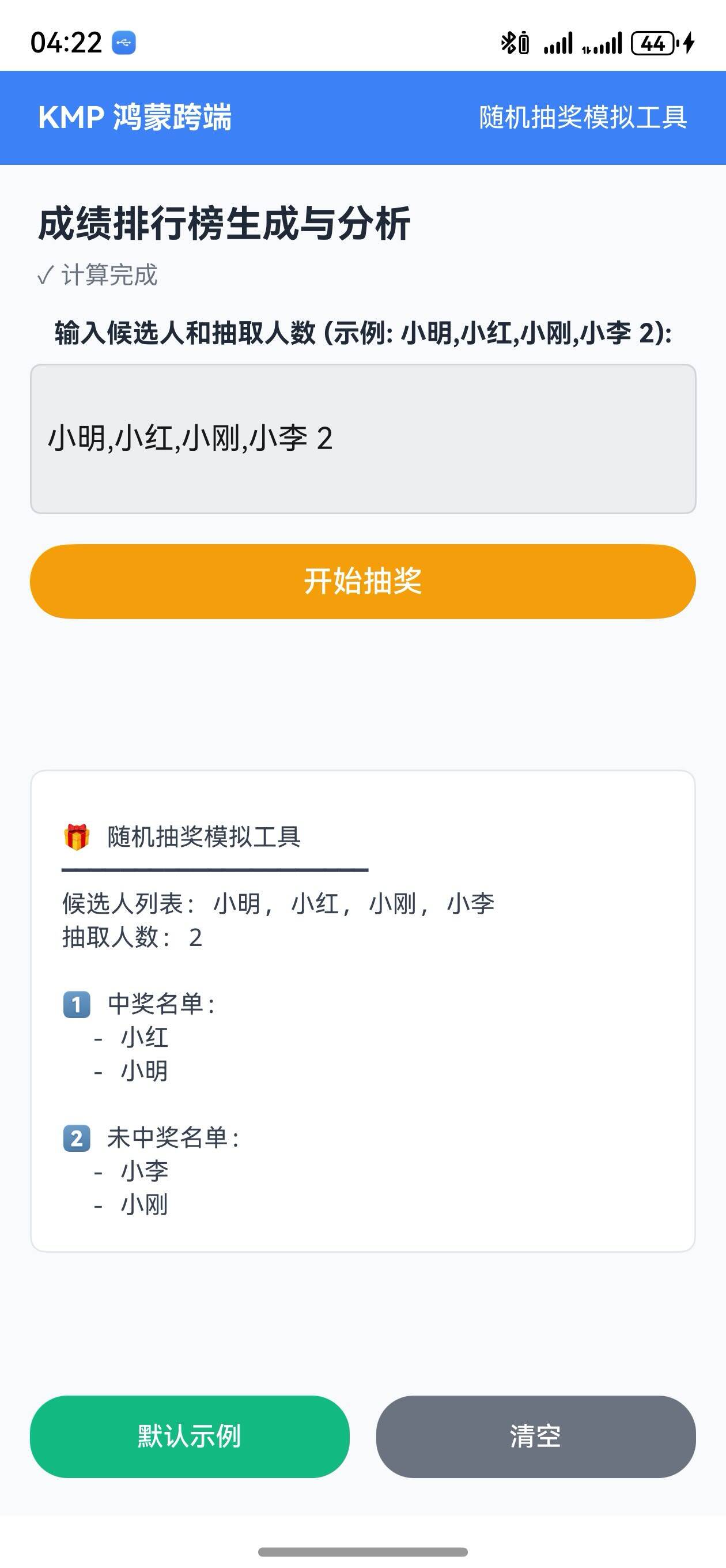
Task: Click the checkmark beside 计算完成
Action: pyautogui.click(x=45, y=276)
